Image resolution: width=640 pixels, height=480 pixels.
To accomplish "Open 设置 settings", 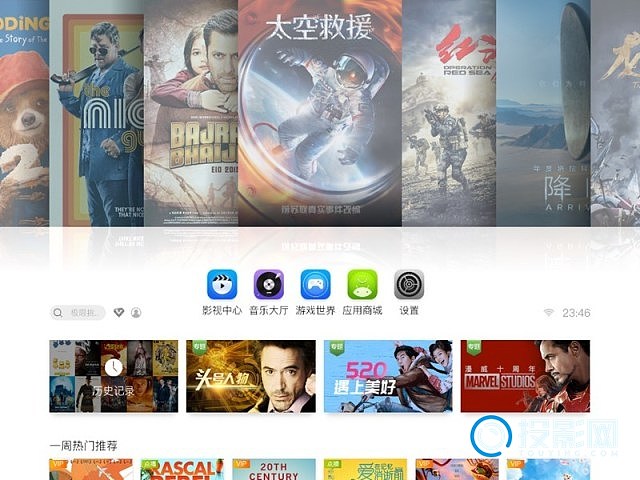I will point(409,285).
